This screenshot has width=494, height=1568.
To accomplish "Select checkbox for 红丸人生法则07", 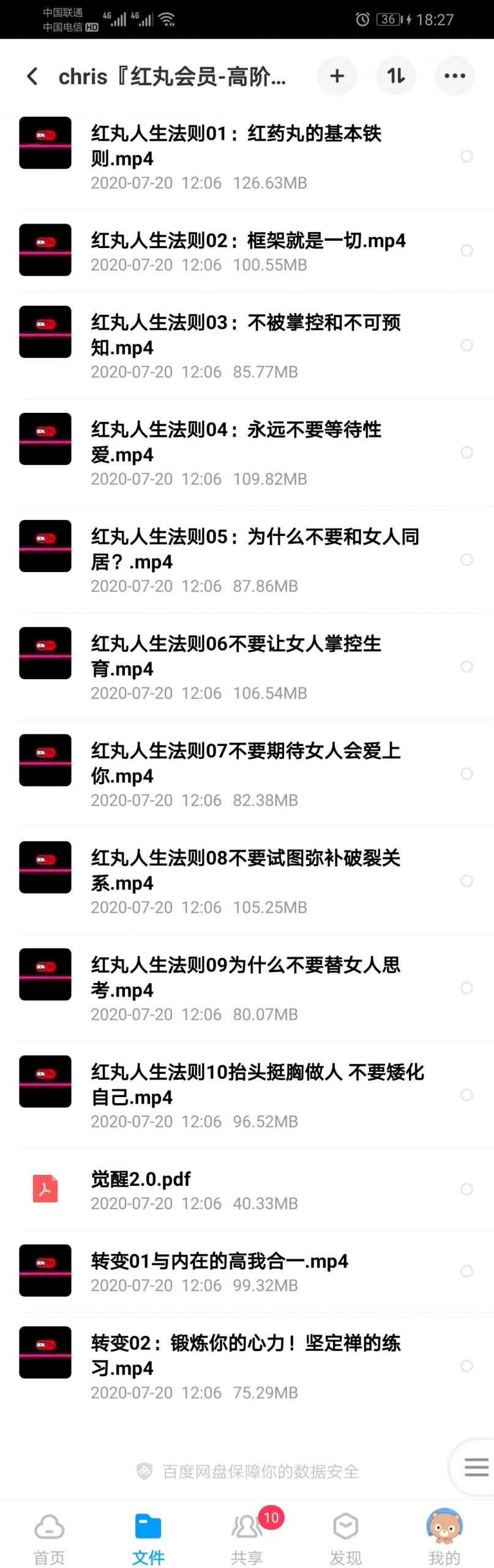I will [x=466, y=774].
